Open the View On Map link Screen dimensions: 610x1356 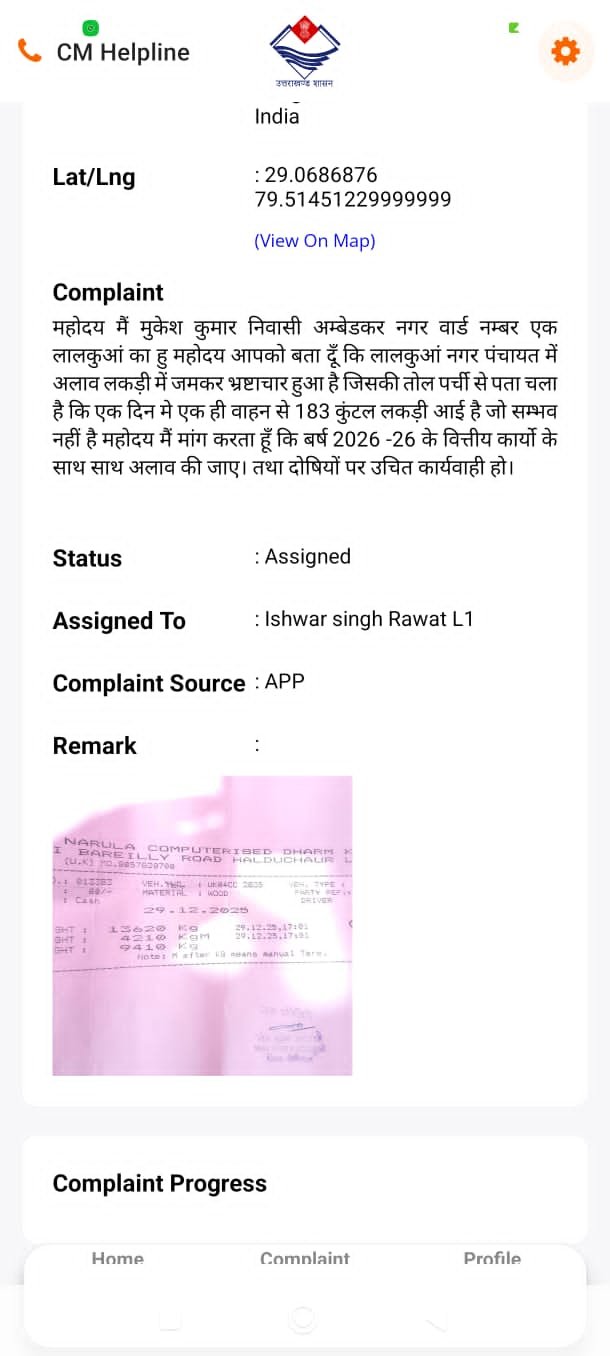tap(315, 241)
